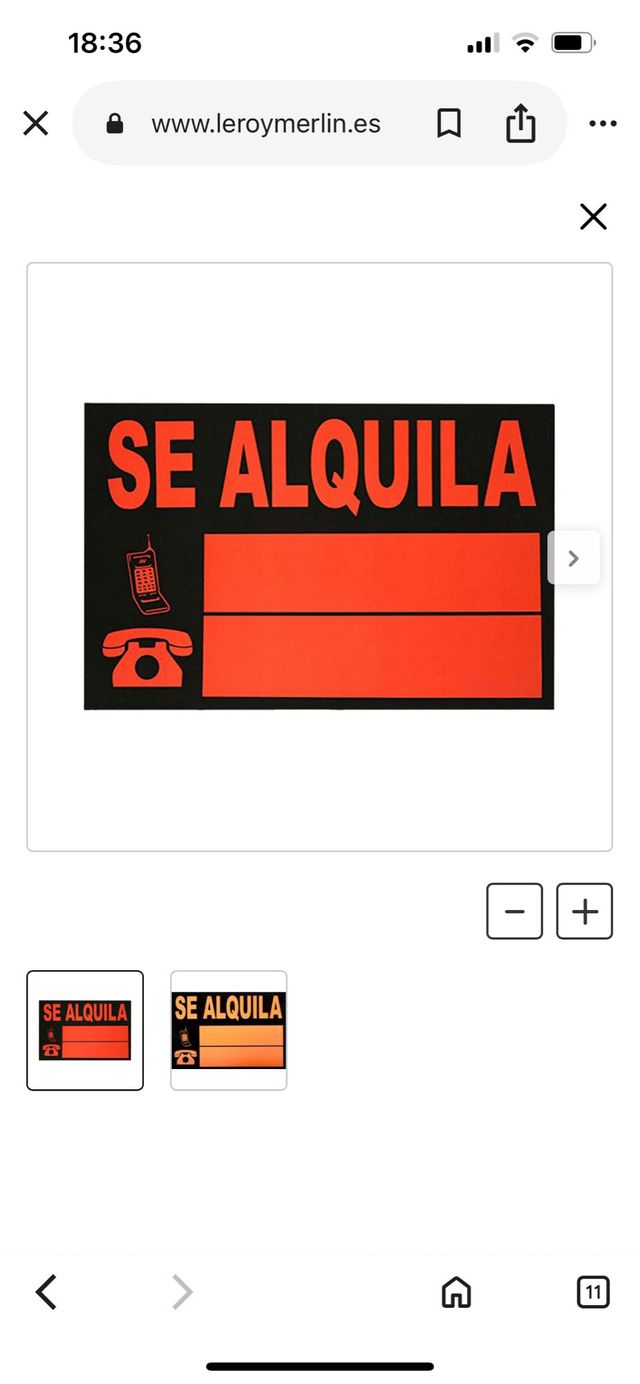
Task: Tap the leroymerlin.es address bar
Action: click(x=265, y=124)
